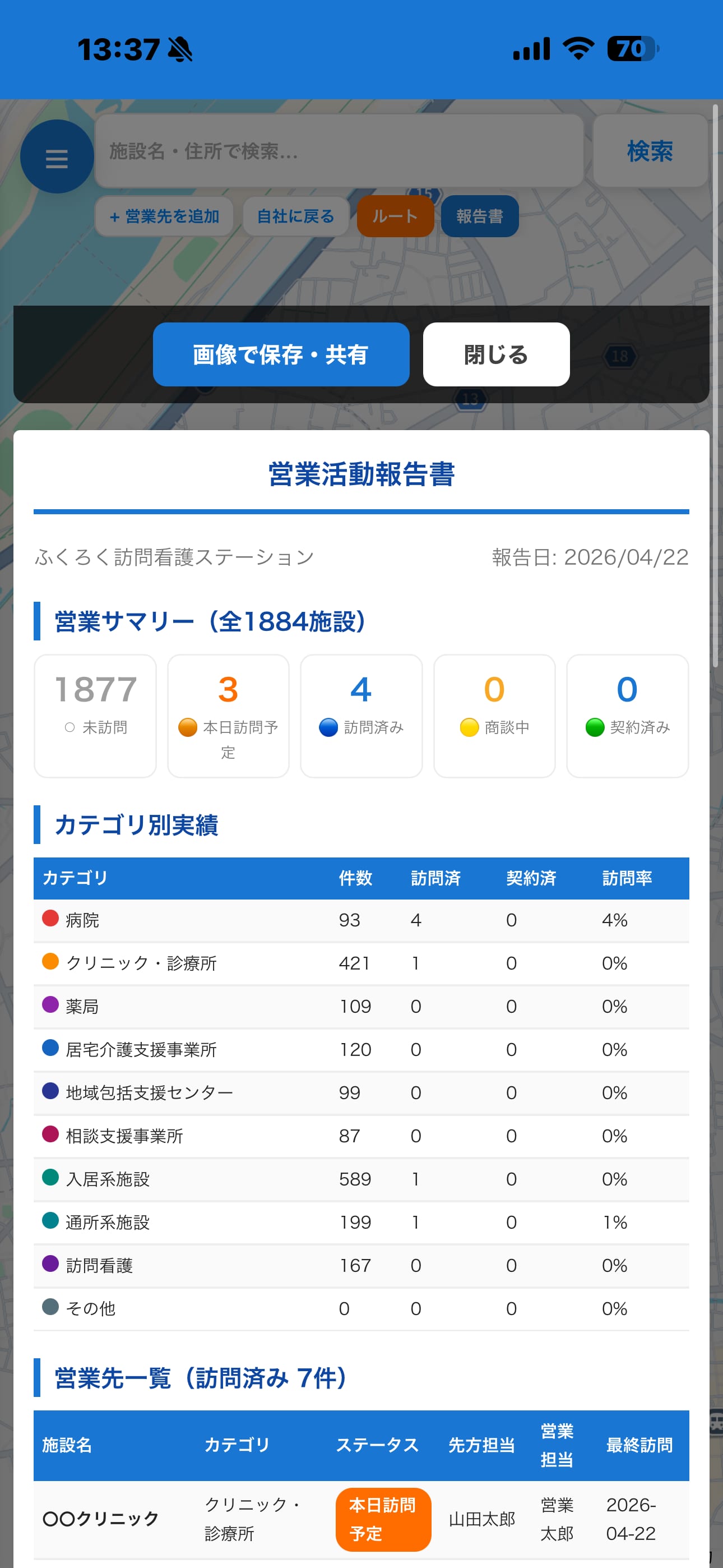Click the teal 入居系施設 category dot
The height and width of the screenshot is (1568, 723).
50,1178
